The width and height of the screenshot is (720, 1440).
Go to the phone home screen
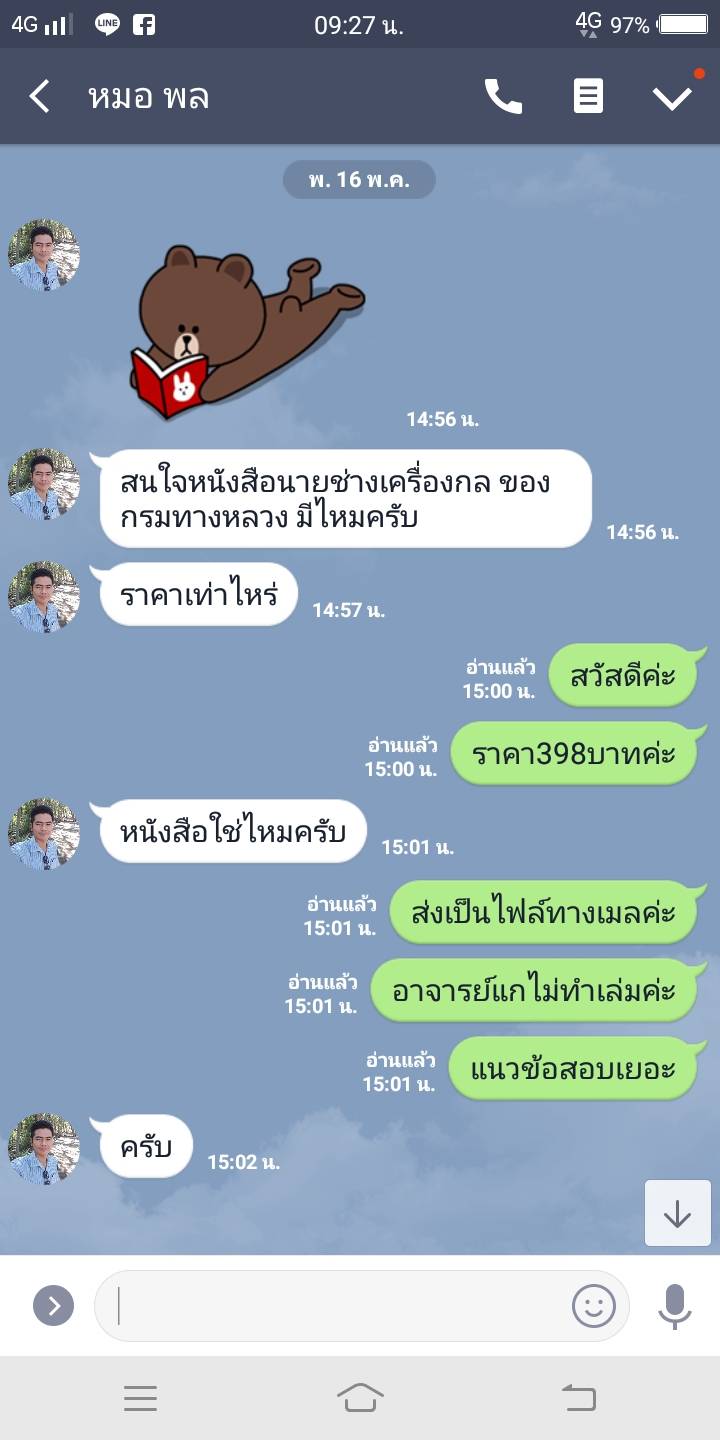coord(360,1398)
